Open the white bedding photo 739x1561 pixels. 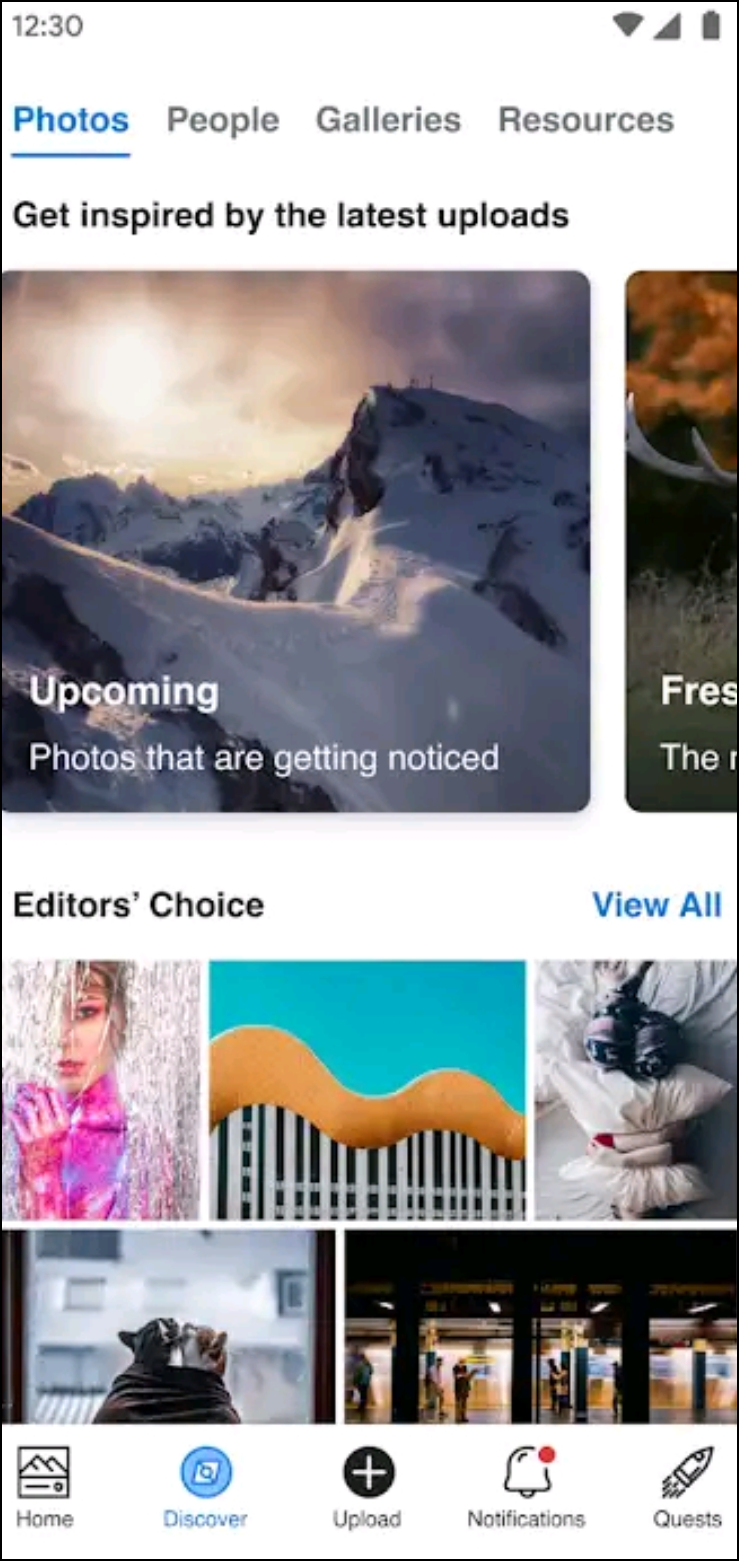point(636,1090)
